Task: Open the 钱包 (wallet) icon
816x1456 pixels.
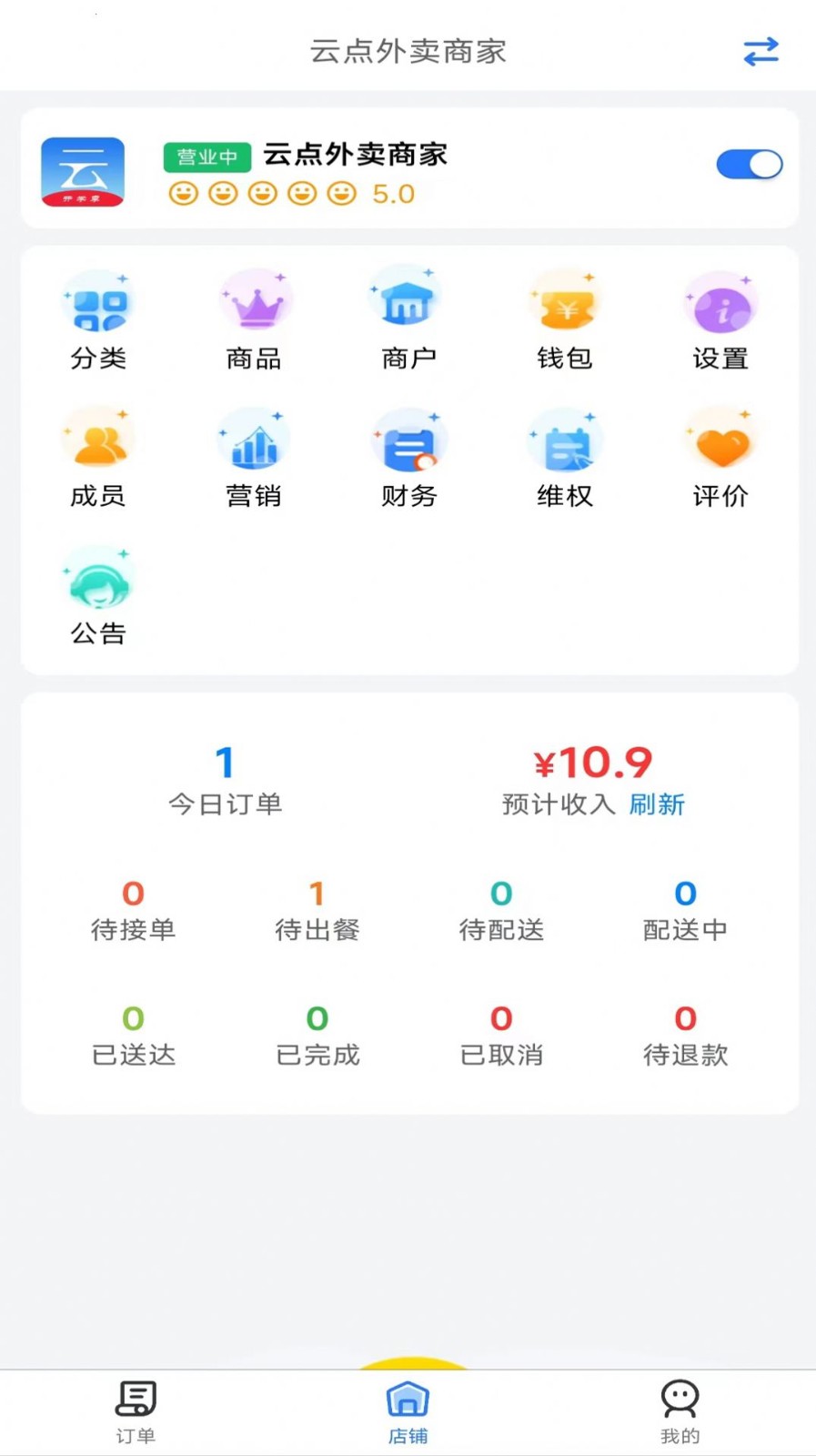Action: click(564, 308)
